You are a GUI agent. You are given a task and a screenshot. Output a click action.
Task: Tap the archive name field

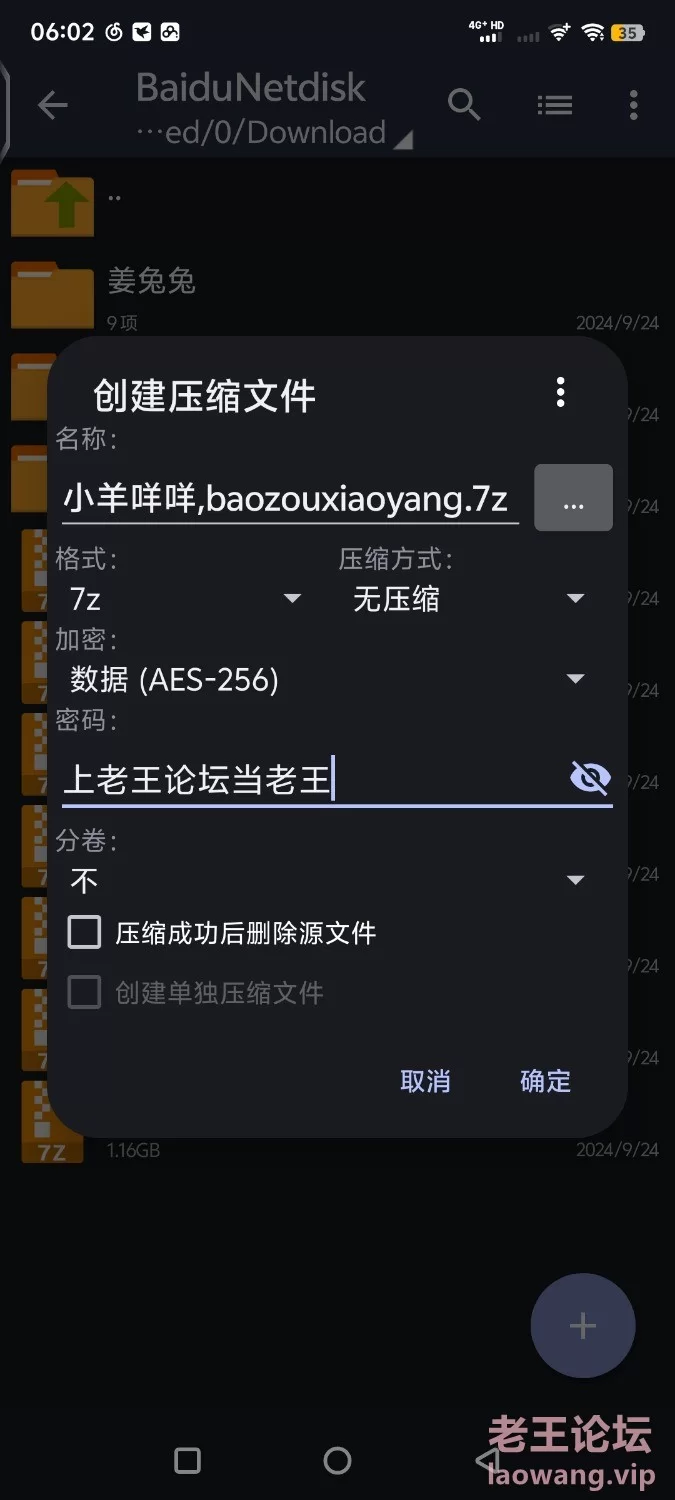pyautogui.click(x=288, y=497)
